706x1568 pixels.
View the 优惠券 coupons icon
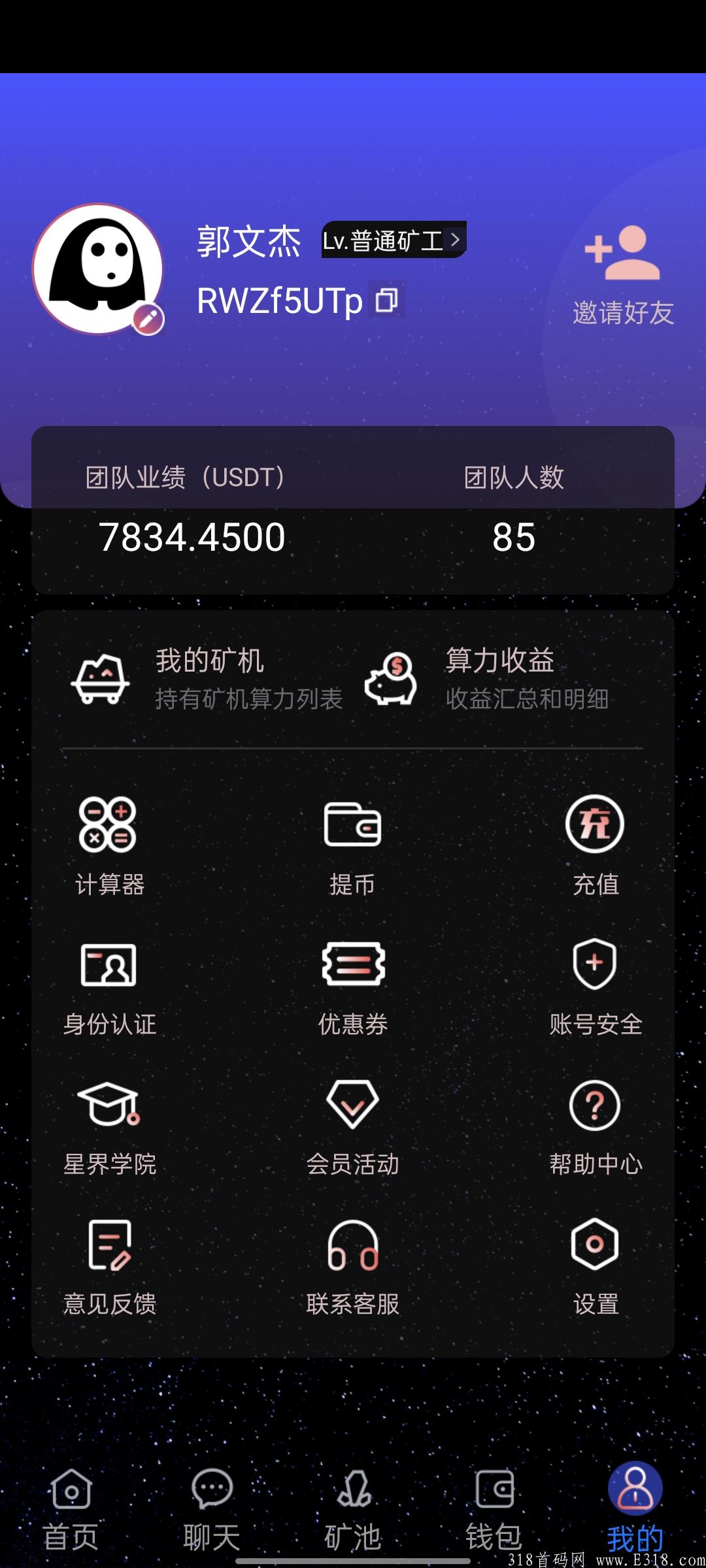(352, 983)
